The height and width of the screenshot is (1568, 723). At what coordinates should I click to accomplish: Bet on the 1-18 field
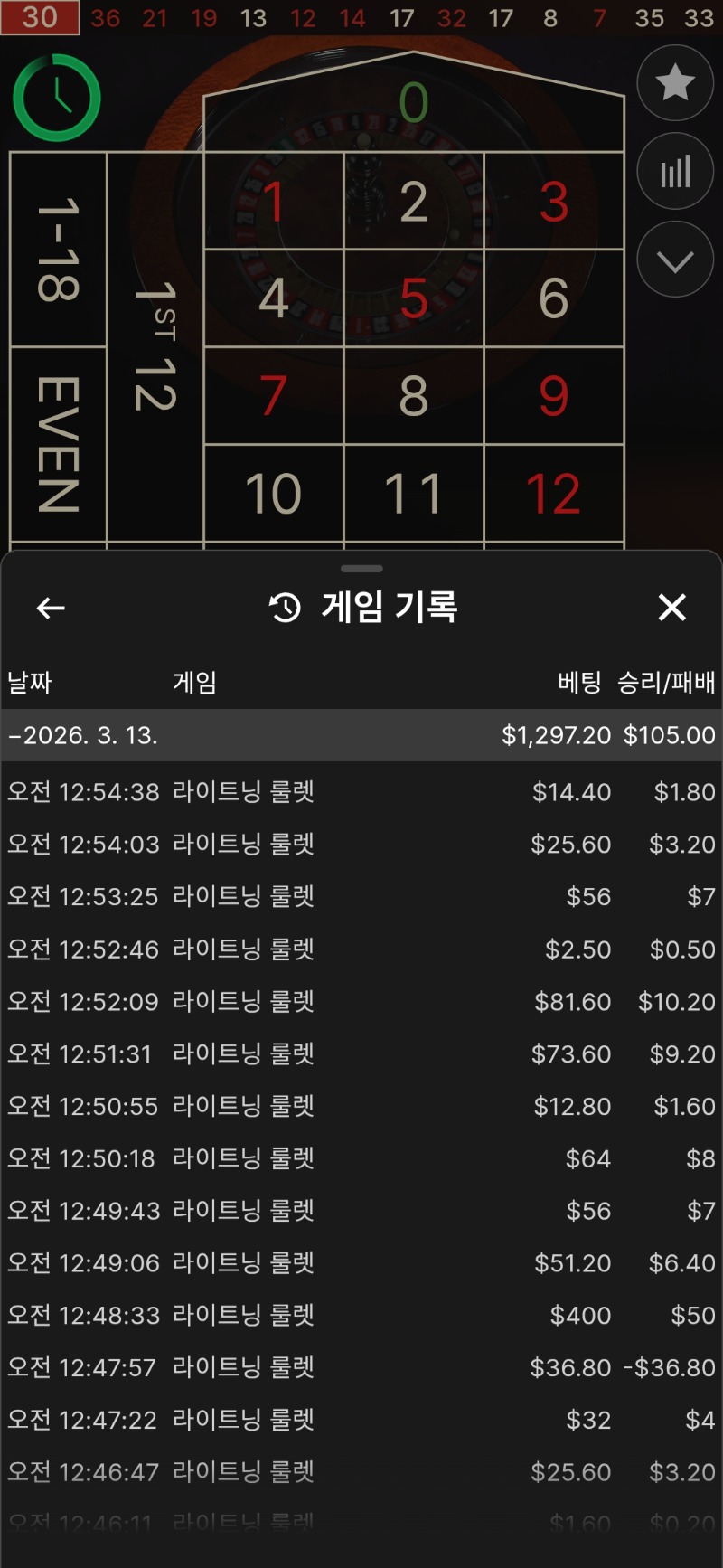tap(58, 250)
